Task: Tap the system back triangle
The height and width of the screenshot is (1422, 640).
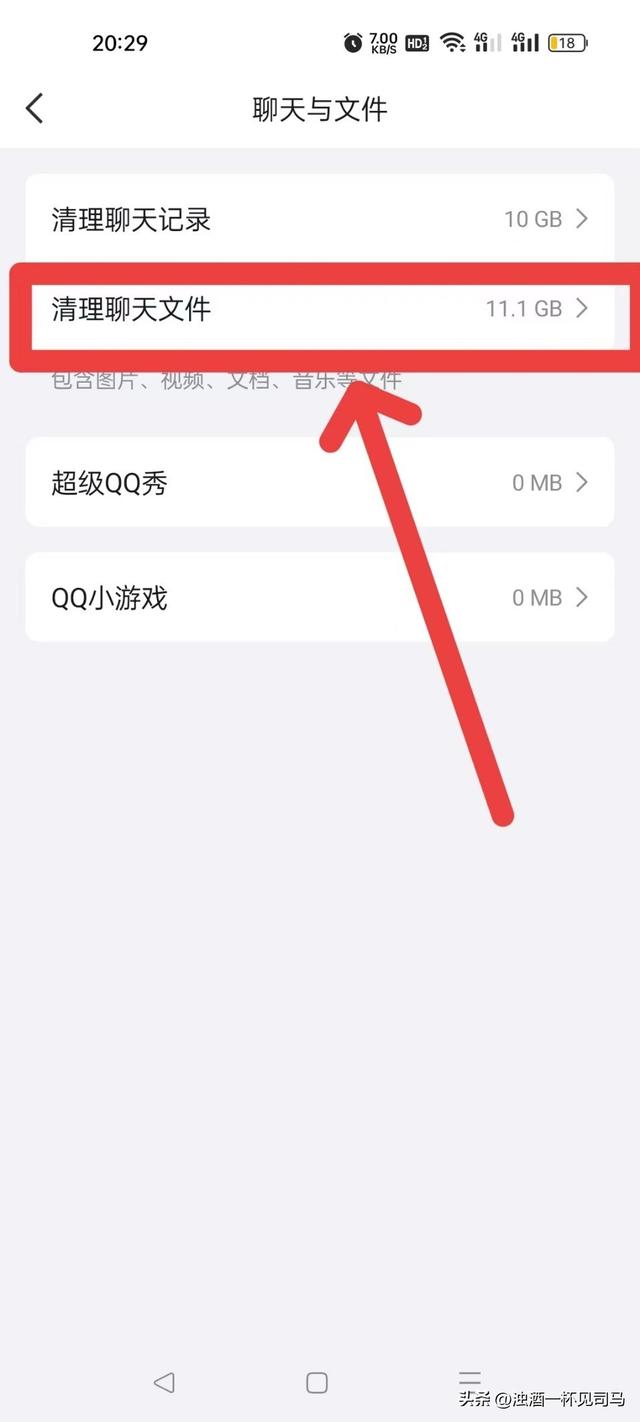Action: [164, 1382]
